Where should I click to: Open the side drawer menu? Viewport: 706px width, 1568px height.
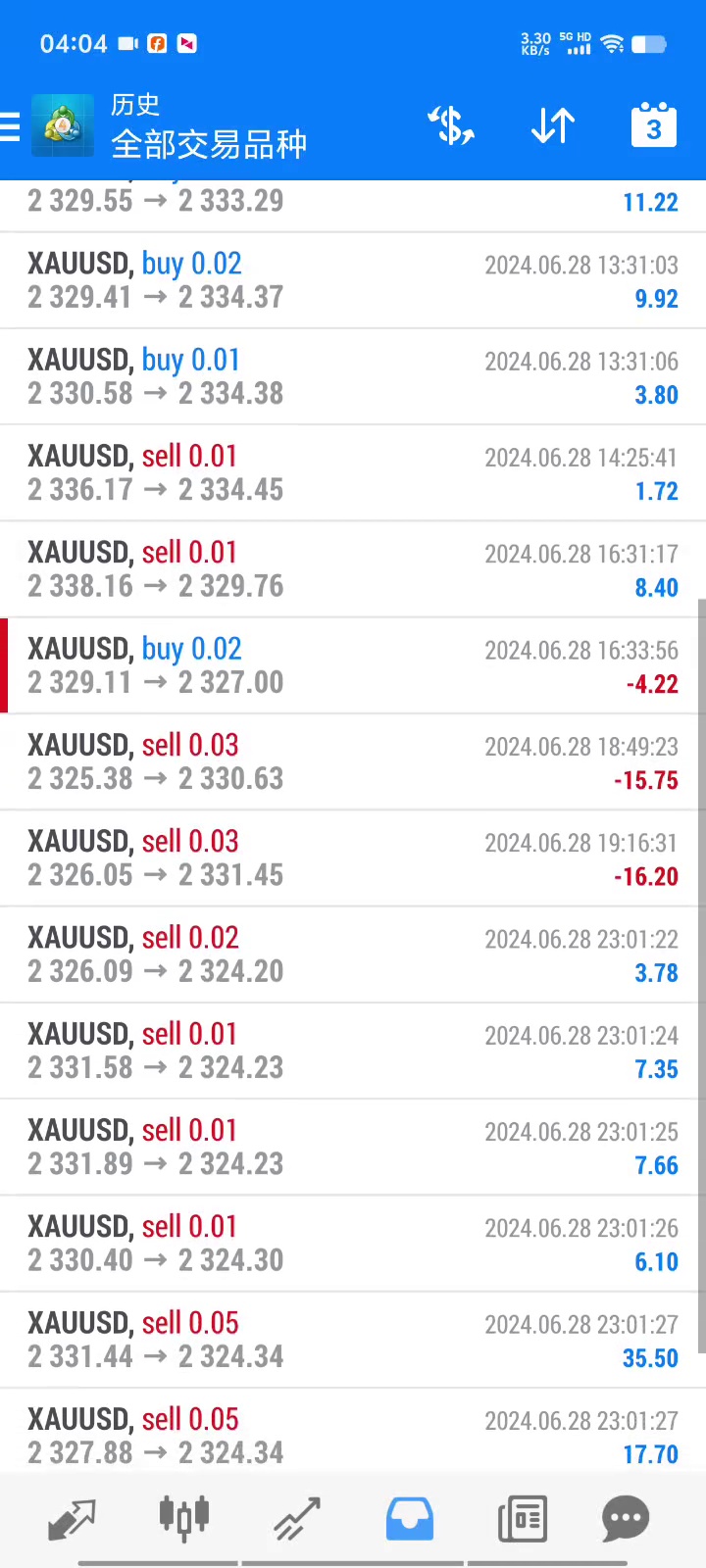(12, 127)
